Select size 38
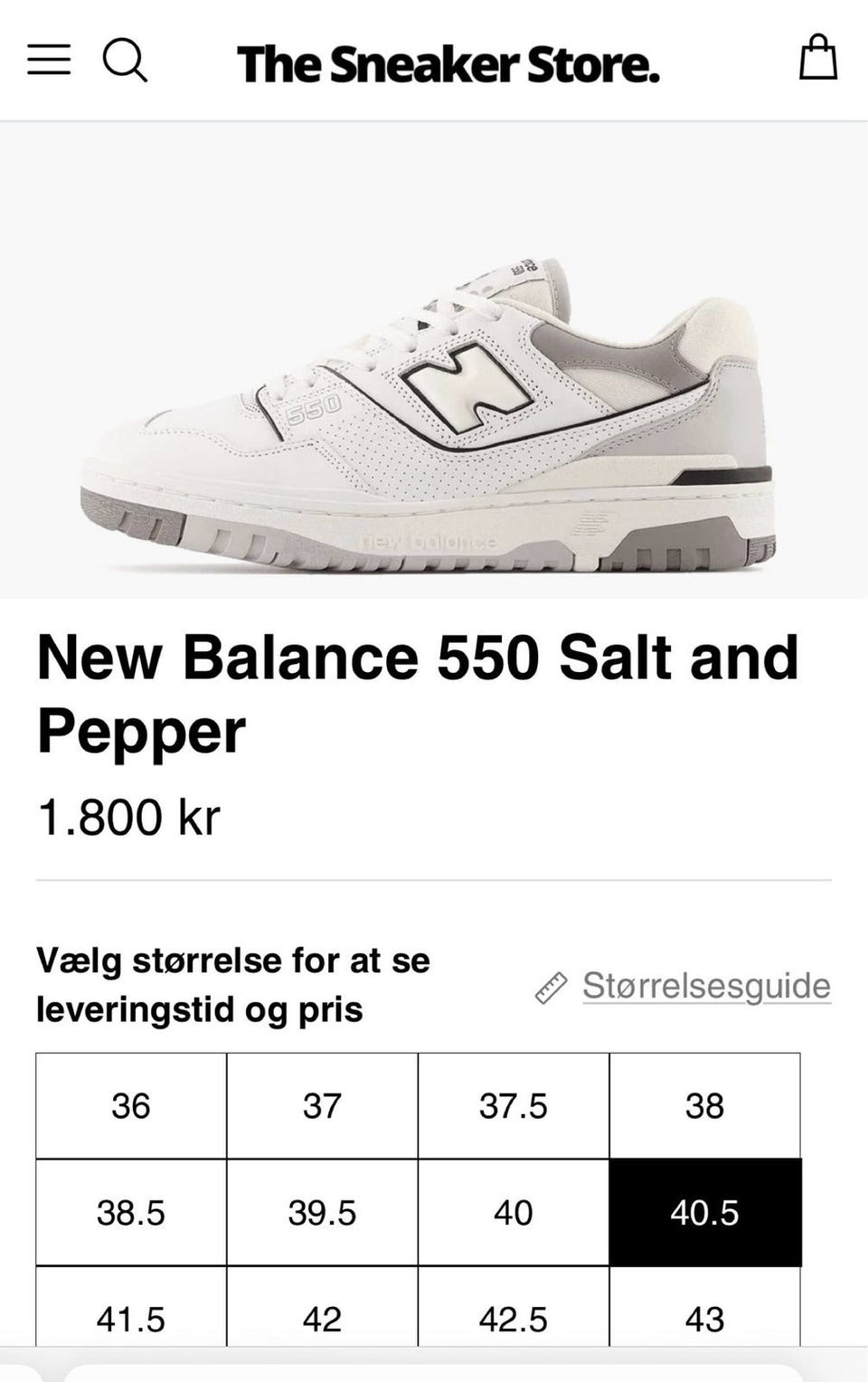The image size is (868, 1382). tap(706, 1105)
